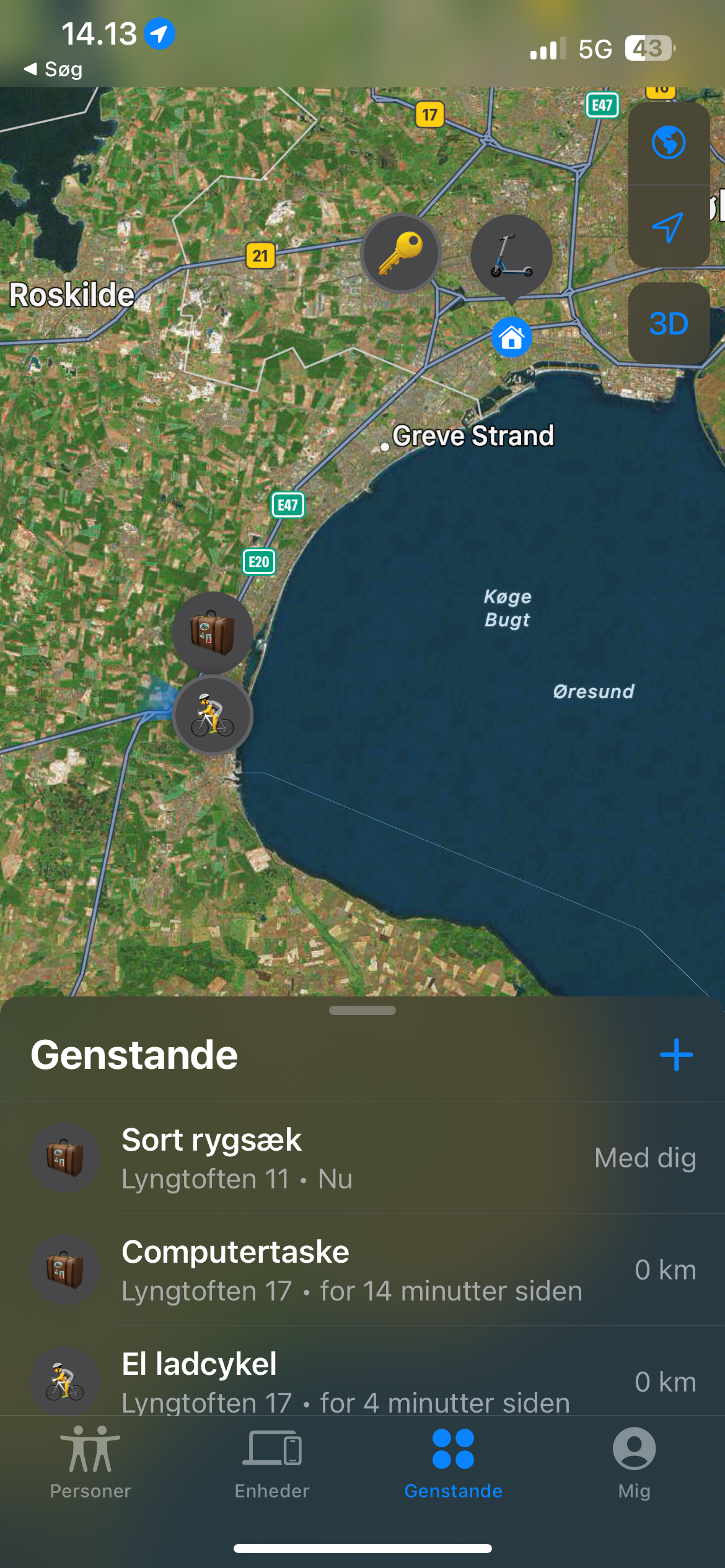
Task: Add a new item with plus button
Action: pyautogui.click(x=676, y=1055)
